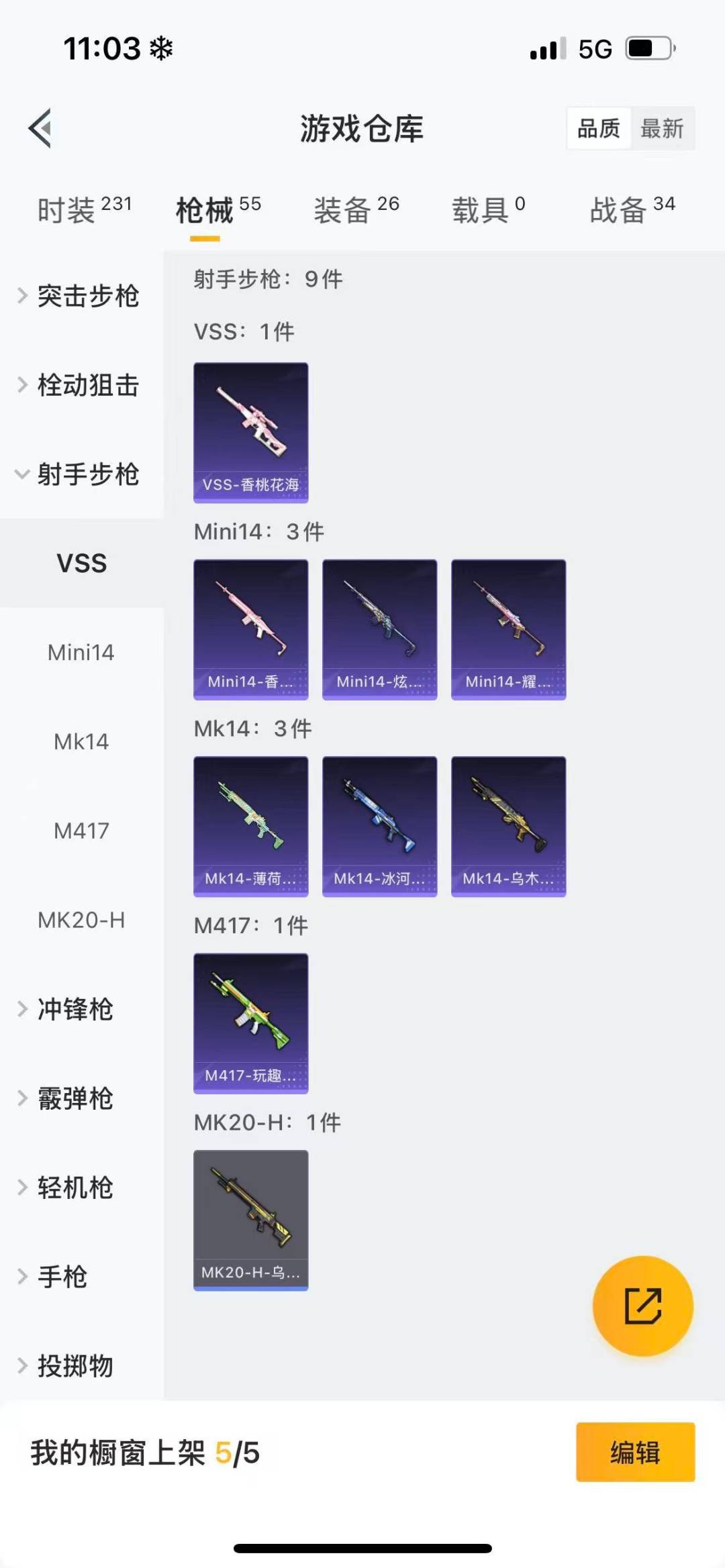Screen dimensions: 725x1568
Task: View the Mk14-冰河 skin tile
Action: point(380,827)
